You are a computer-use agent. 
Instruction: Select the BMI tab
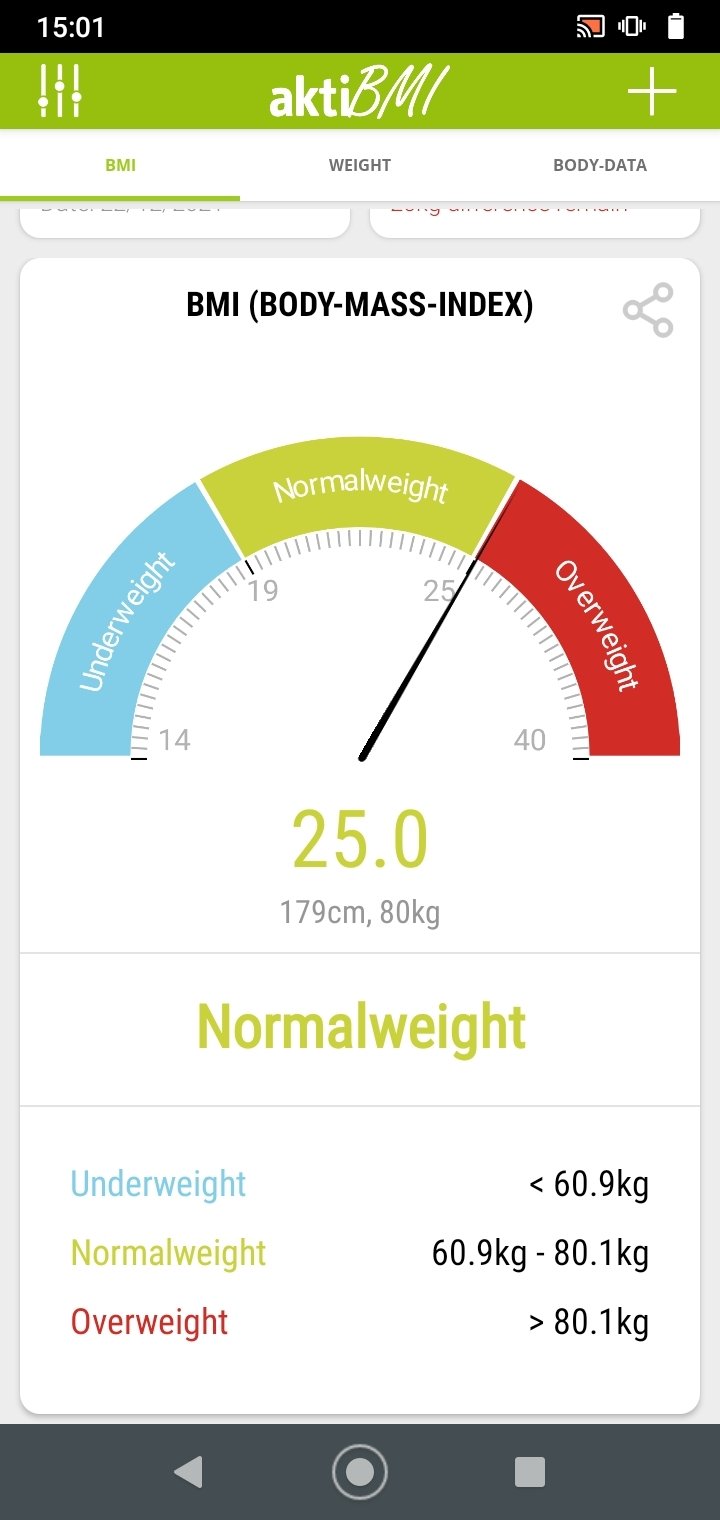click(x=120, y=165)
